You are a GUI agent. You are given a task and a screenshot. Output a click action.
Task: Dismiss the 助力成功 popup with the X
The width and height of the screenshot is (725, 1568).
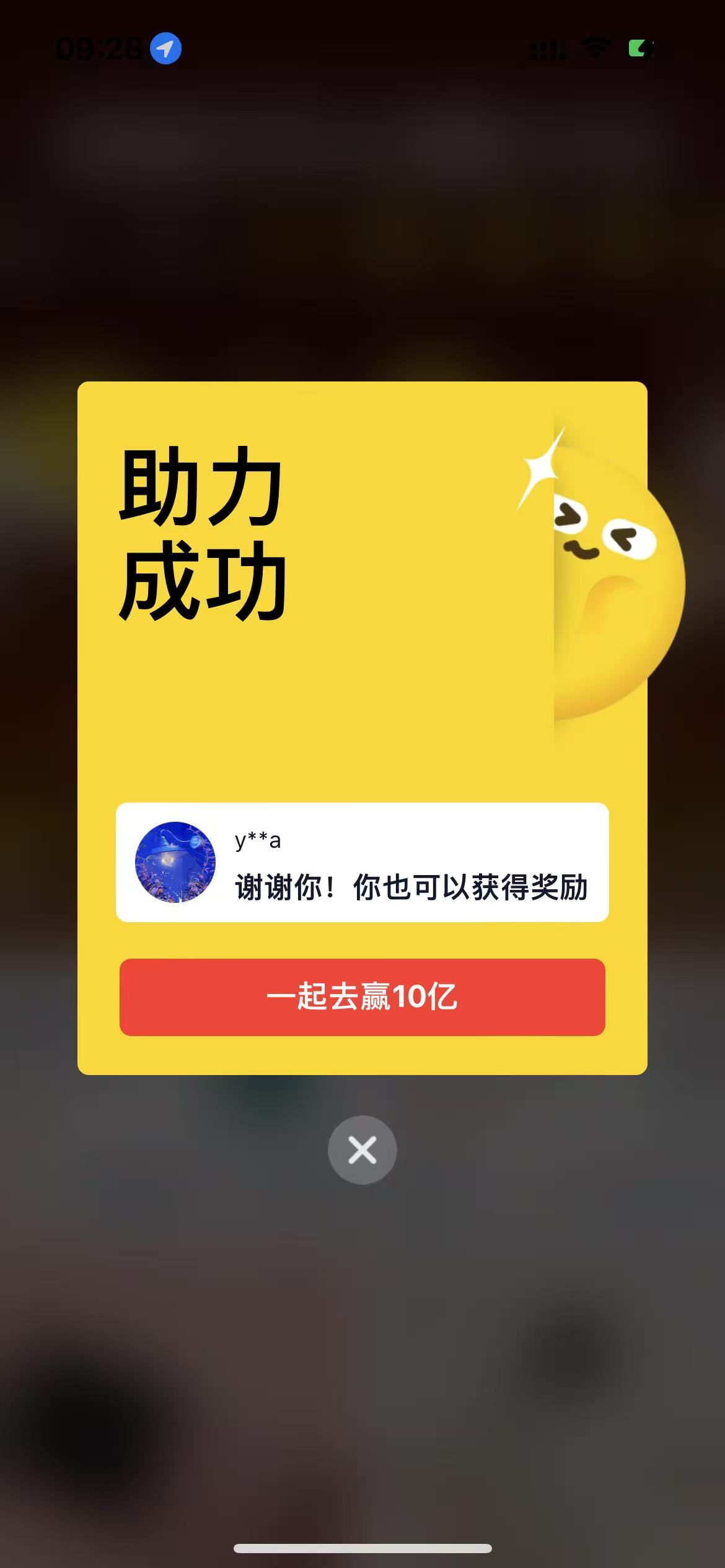coord(362,1150)
